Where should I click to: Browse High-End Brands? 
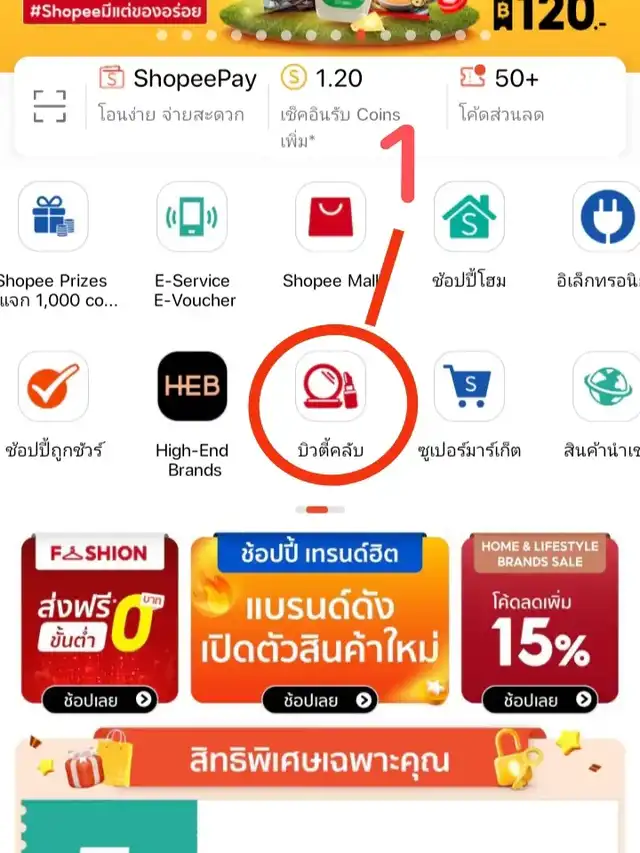[x=192, y=415]
